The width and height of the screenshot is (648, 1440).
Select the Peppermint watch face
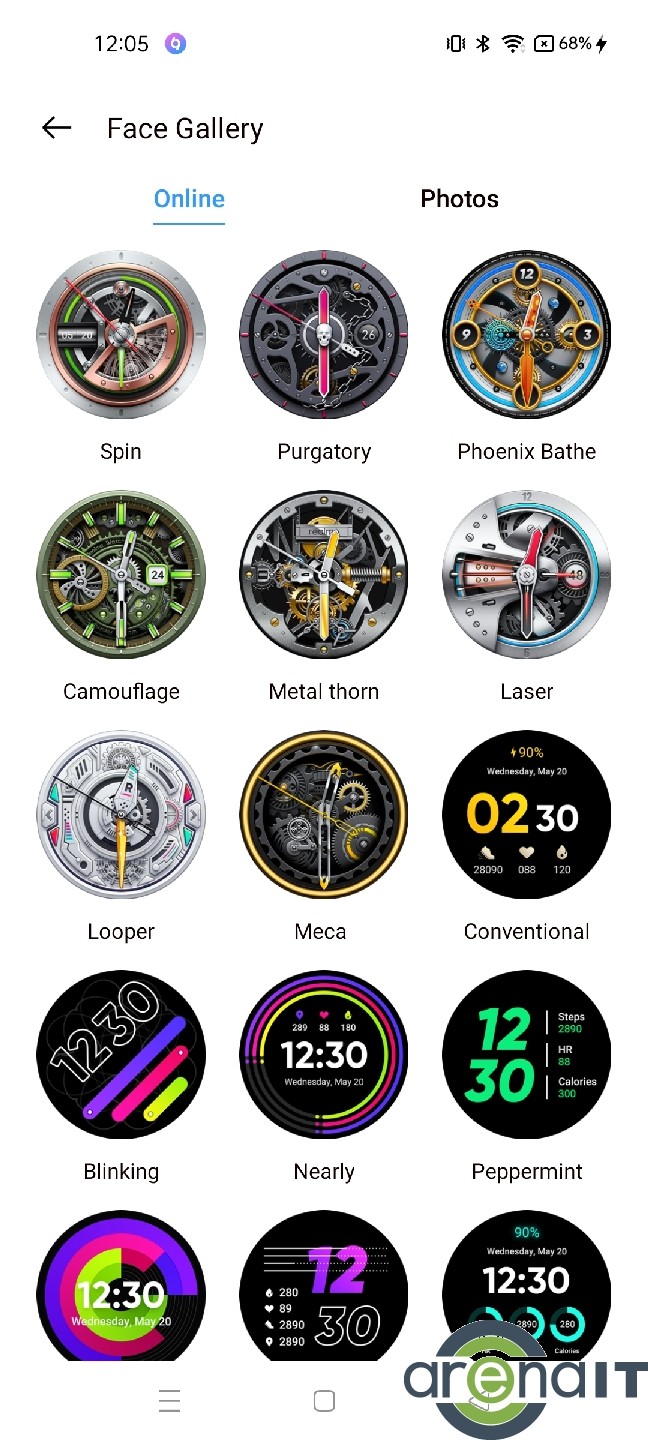pos(526,1054)
